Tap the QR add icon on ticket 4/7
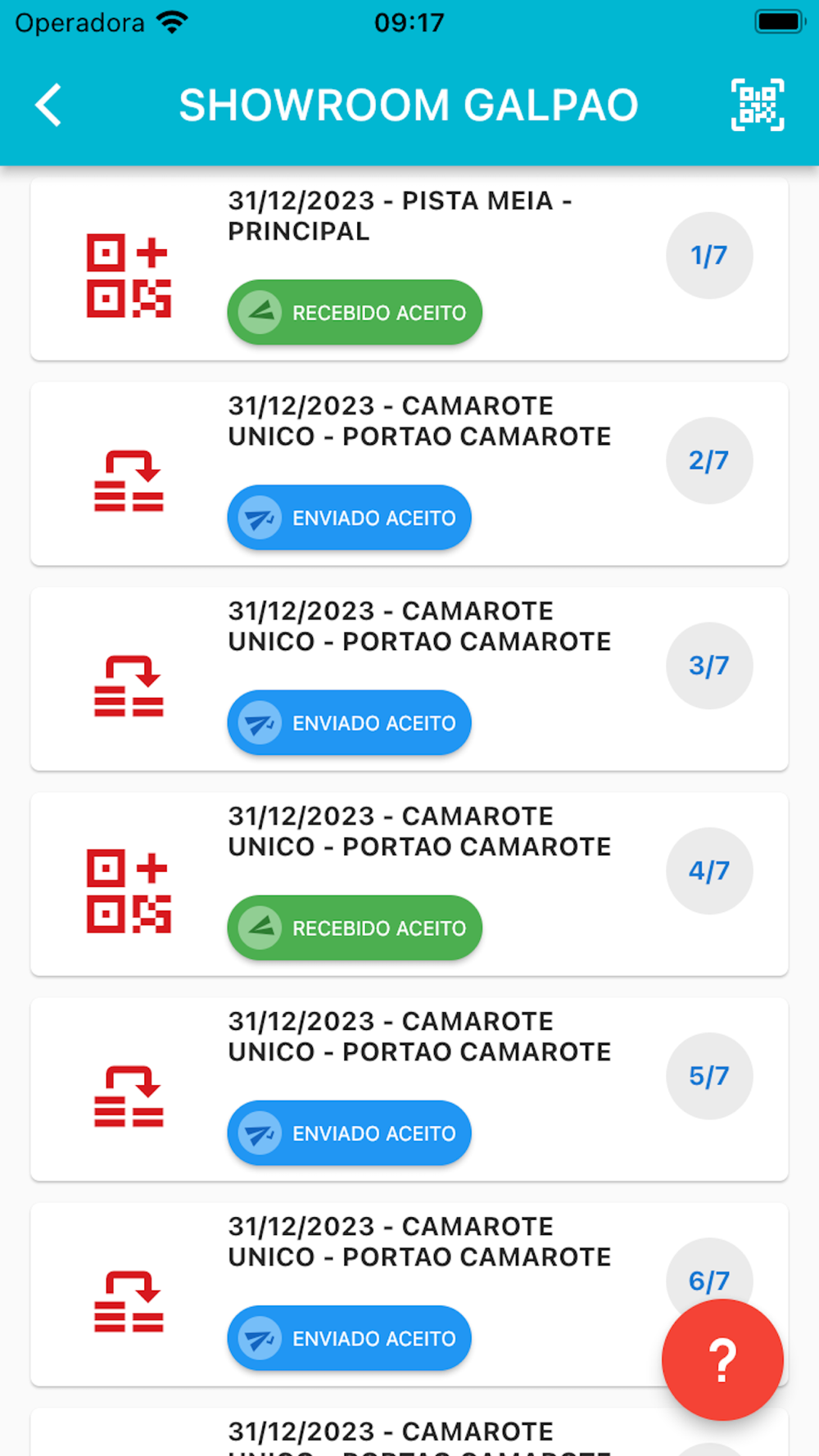Image resolution: width=819 pixels, height=1456 pixels. (x=129, y=891)
